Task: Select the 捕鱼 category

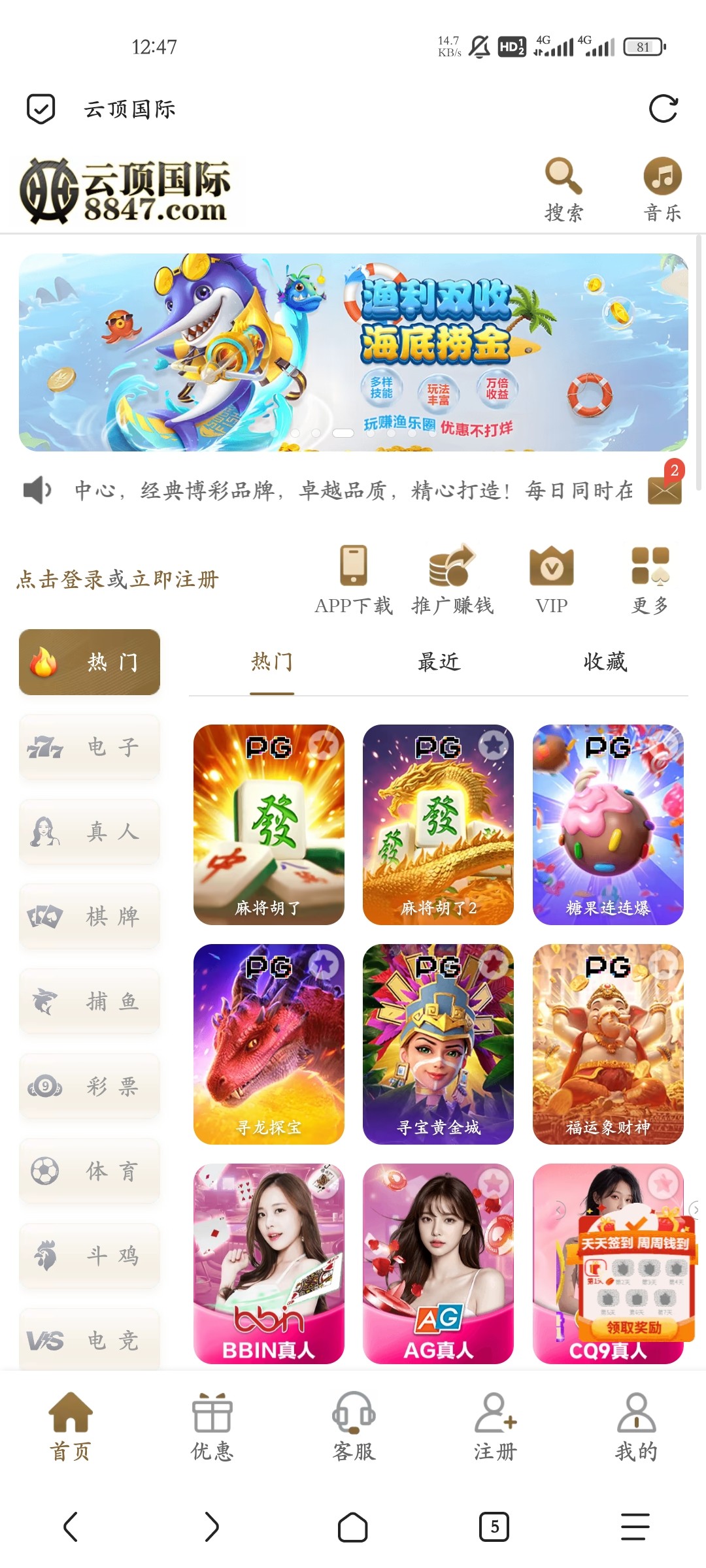Action: pyautogui.click(x=90, y=1002)
